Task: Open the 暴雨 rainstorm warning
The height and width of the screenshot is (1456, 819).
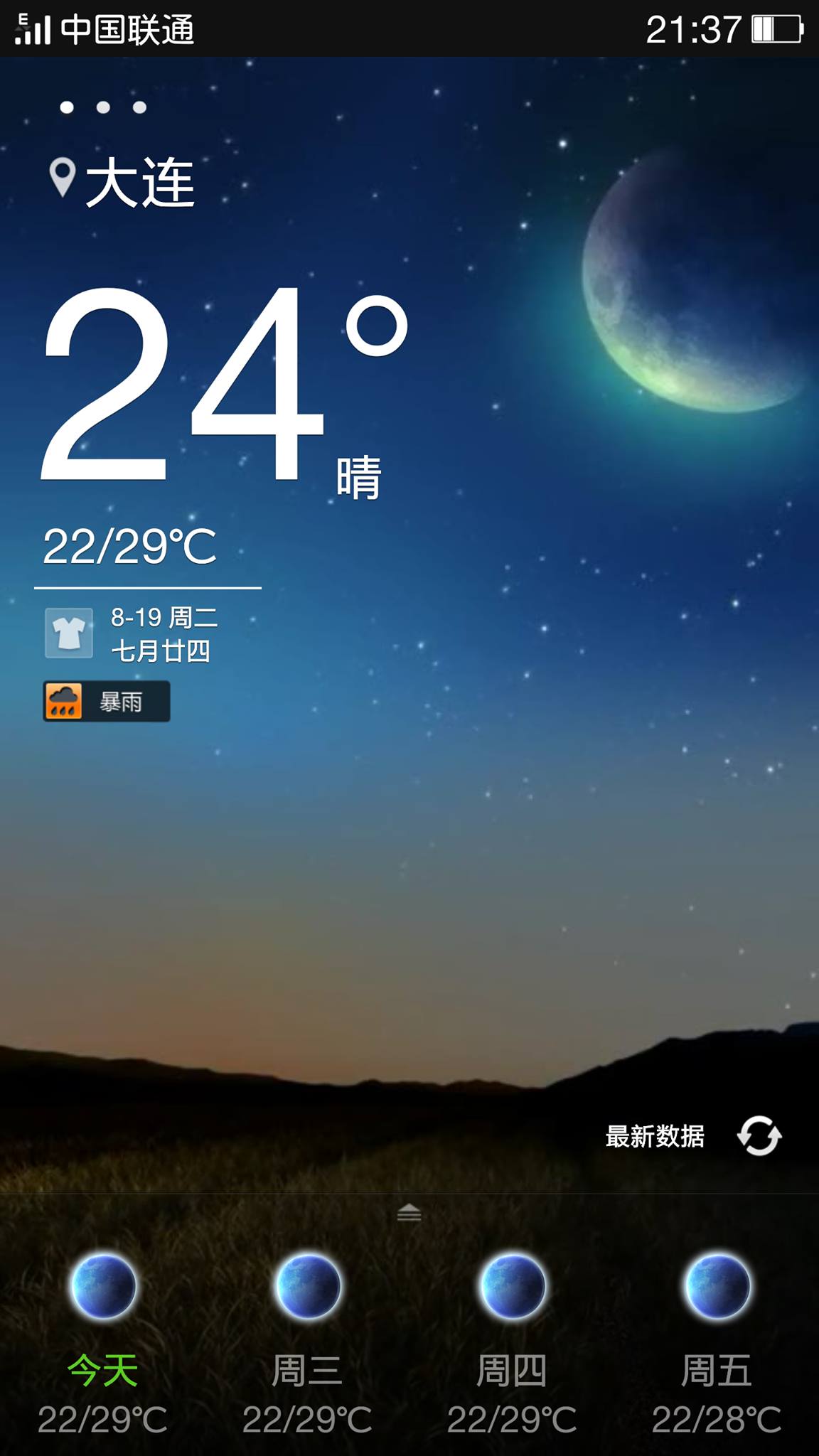Action: [x=107, y=702]
